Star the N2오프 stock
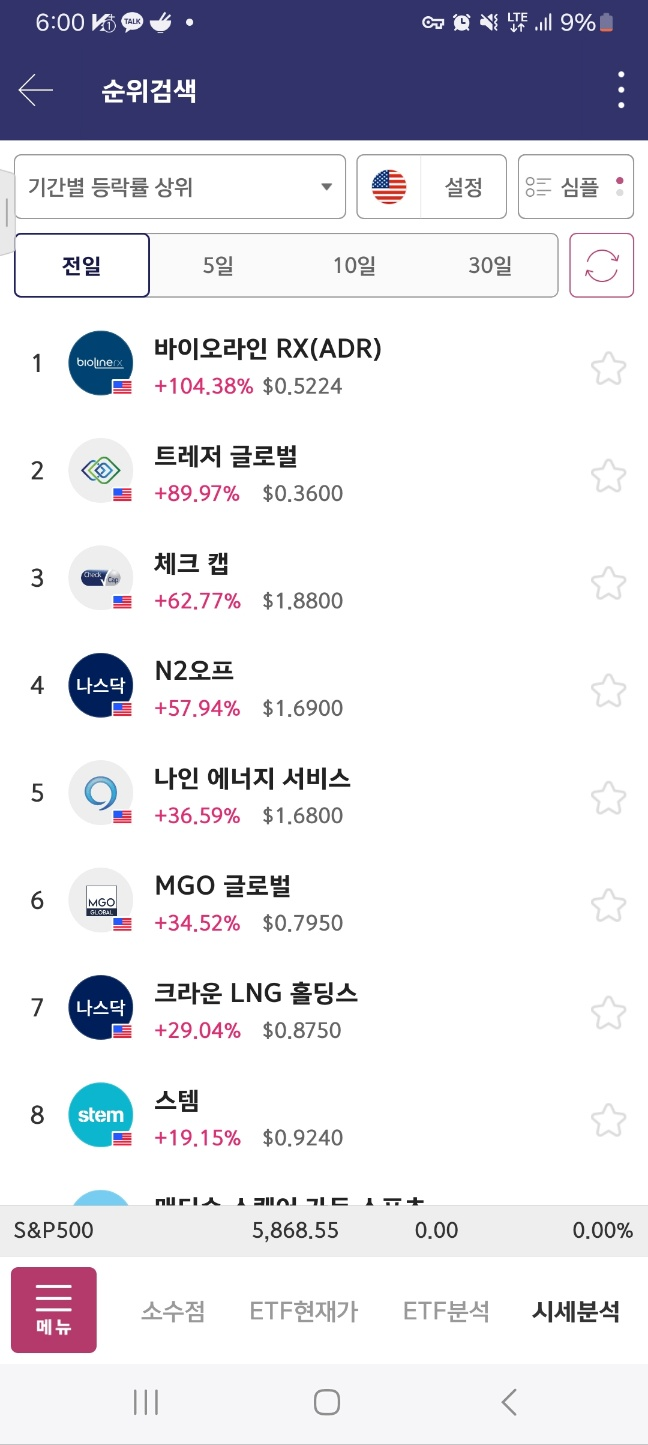The width and height of the screenshot is (648, 1445). click(x=608, y=690)
